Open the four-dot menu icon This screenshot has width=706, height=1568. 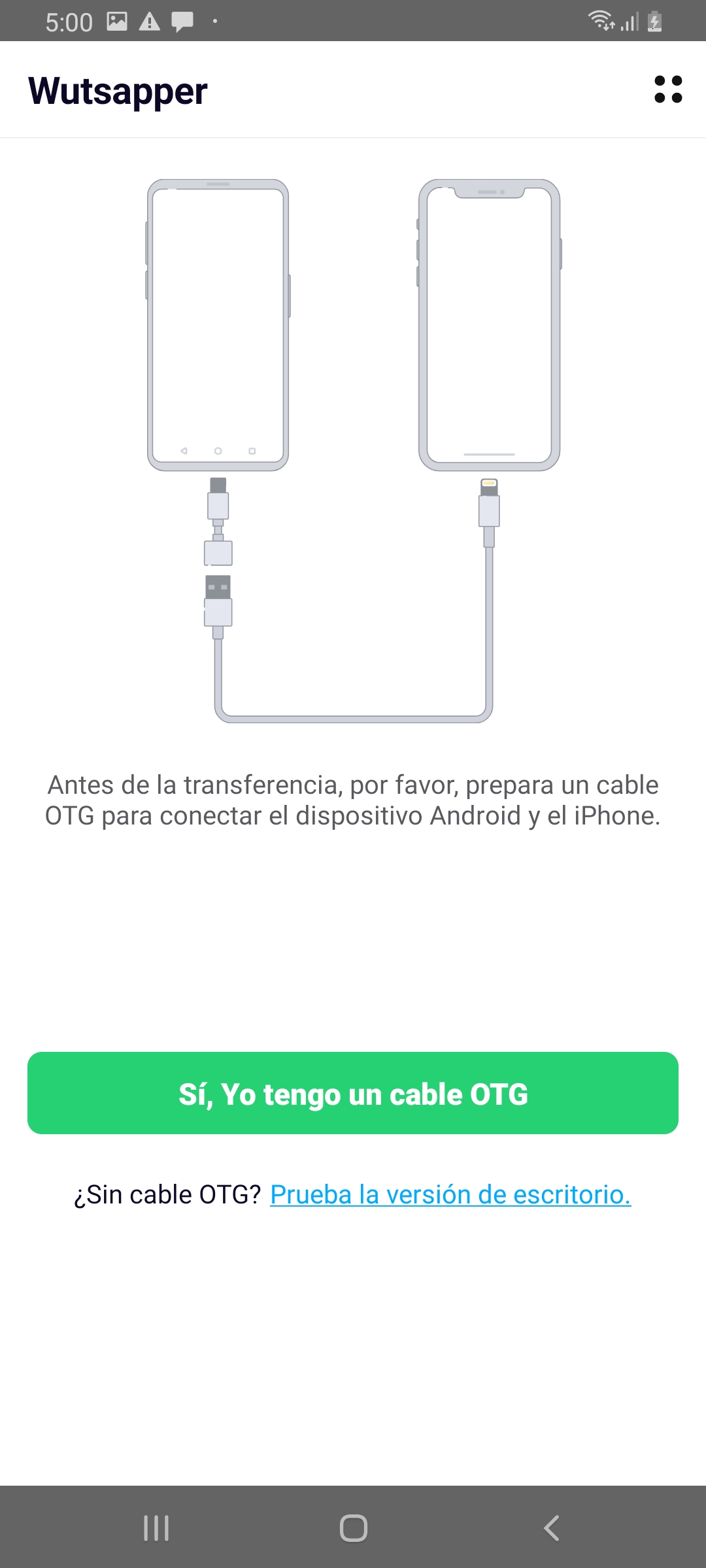[x=668, y=90]
